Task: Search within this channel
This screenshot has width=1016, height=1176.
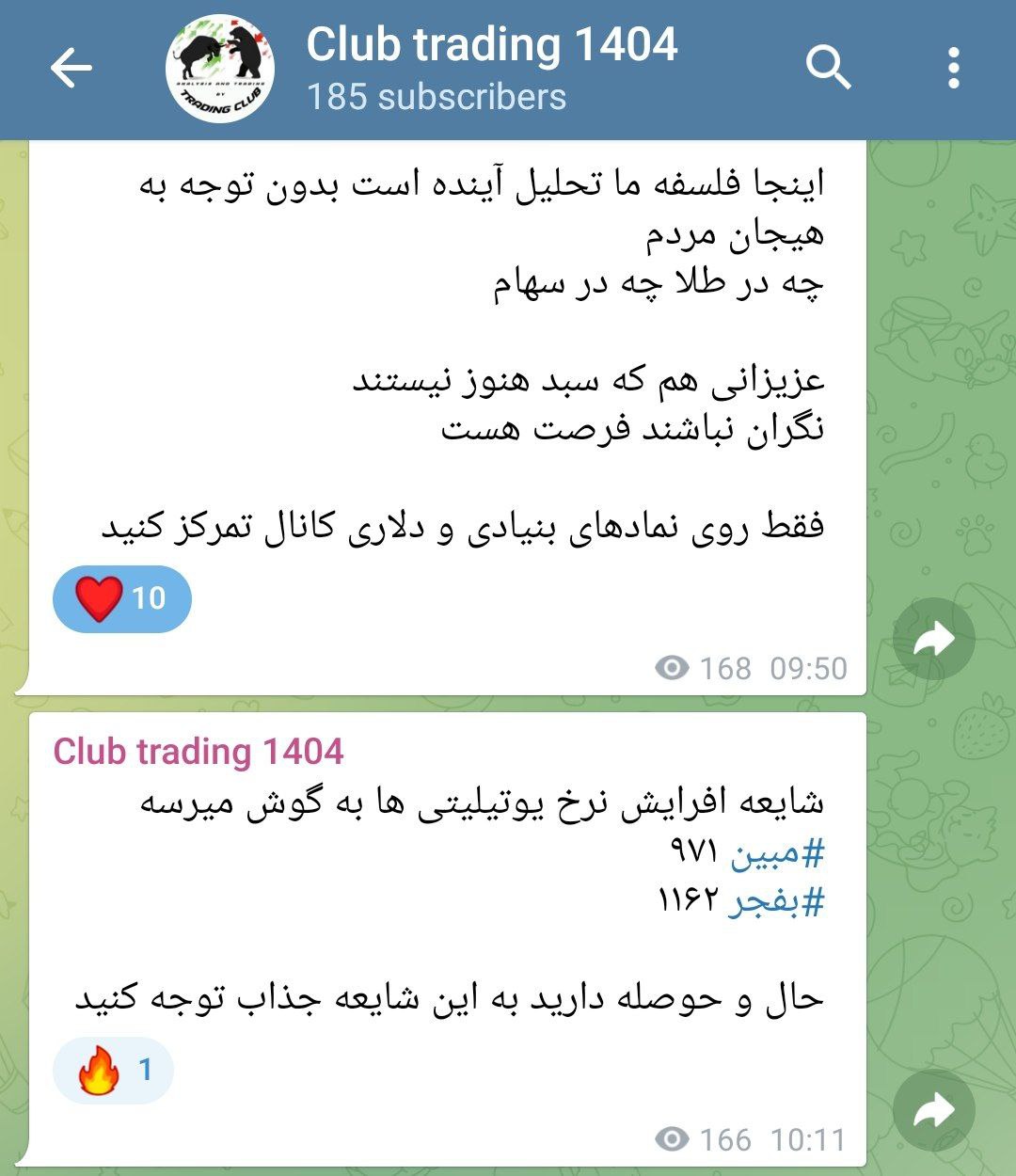Action: pos(828,69)
